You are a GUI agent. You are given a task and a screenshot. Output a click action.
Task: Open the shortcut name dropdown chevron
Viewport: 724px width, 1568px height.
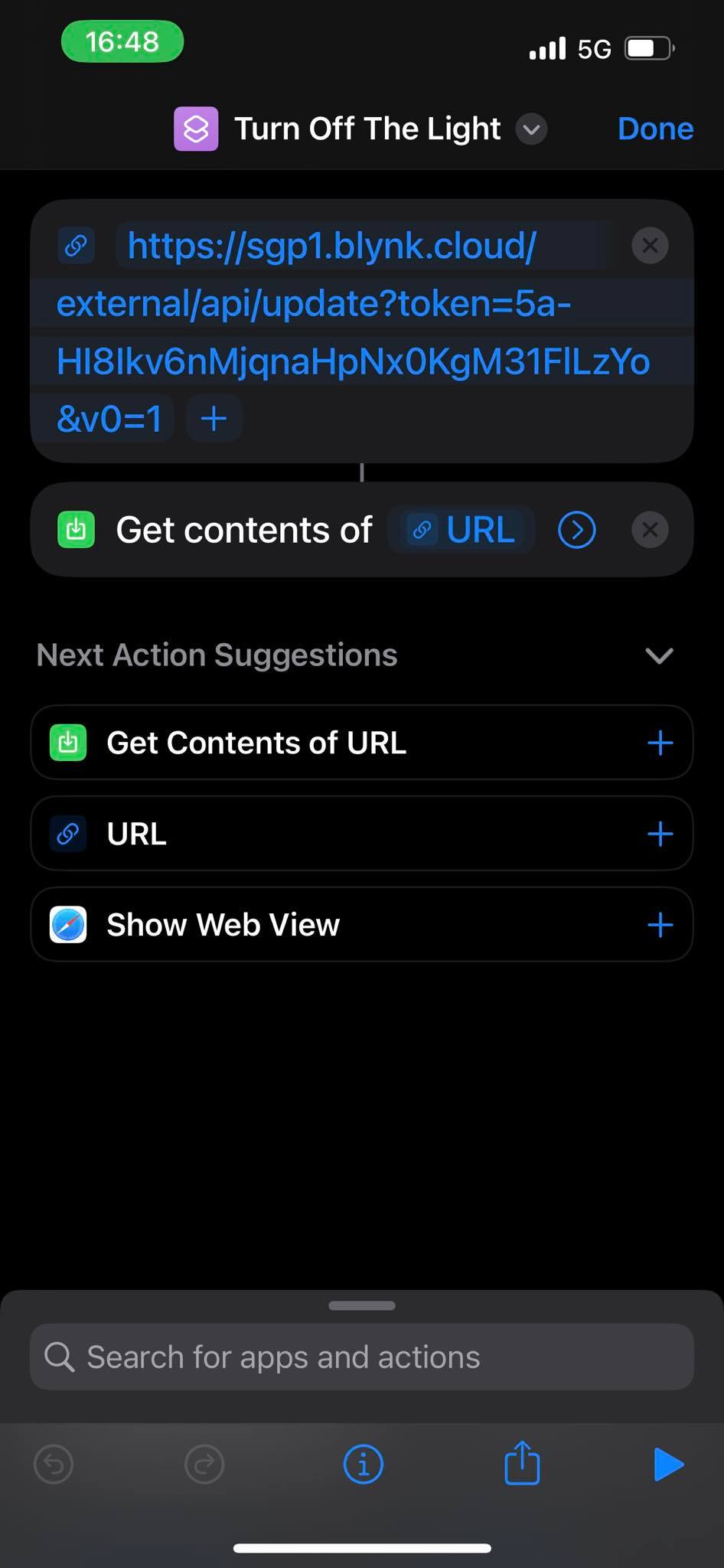pyautogui.click(x=531, y=129)
